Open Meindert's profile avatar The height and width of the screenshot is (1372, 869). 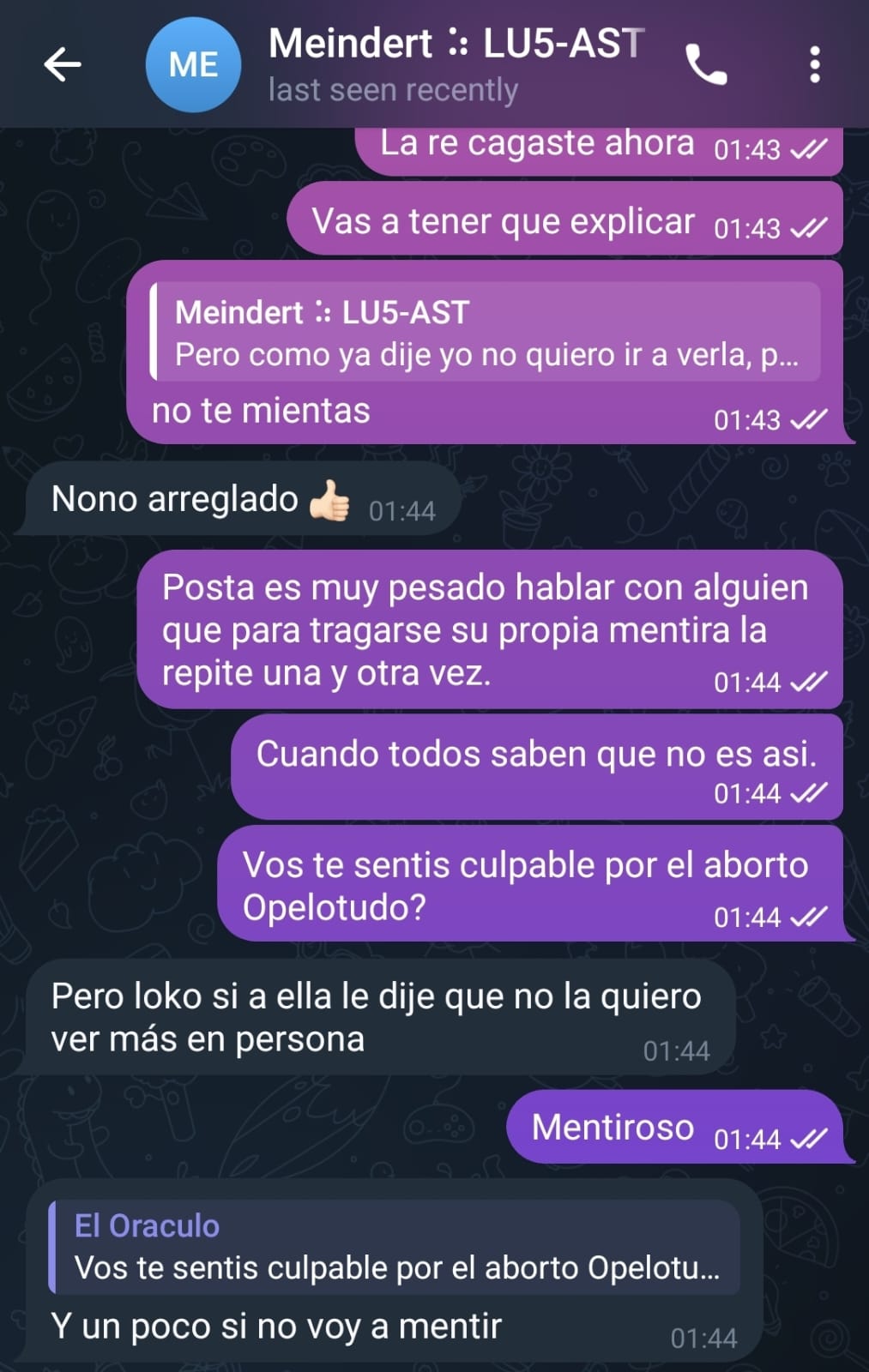click(193, 65)
